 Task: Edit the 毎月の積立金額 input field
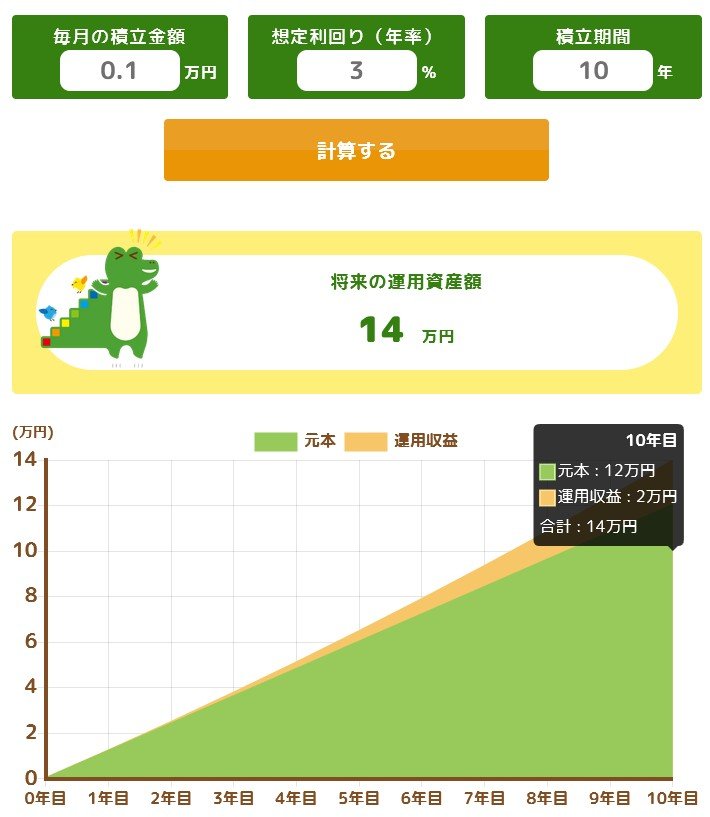[119, 71]
